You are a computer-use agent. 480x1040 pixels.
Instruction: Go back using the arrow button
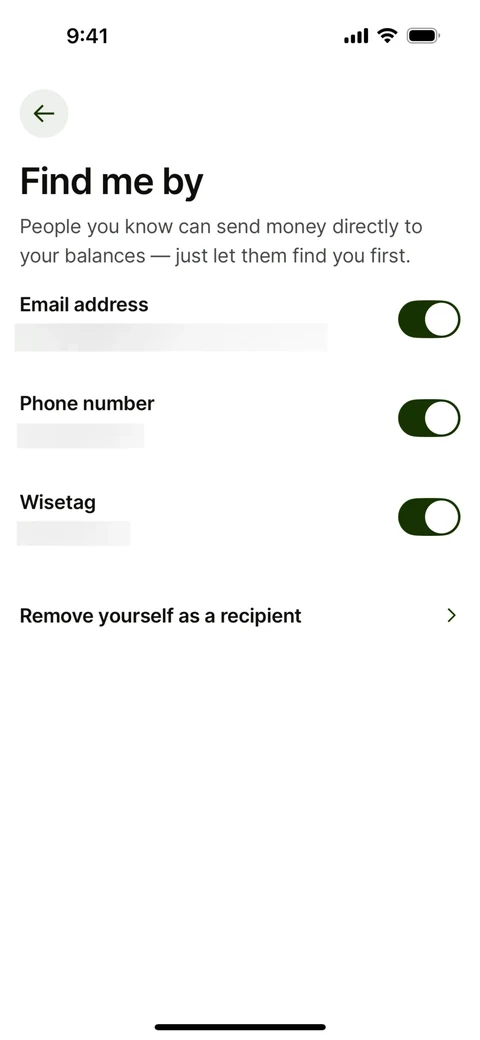pos(44,113)
